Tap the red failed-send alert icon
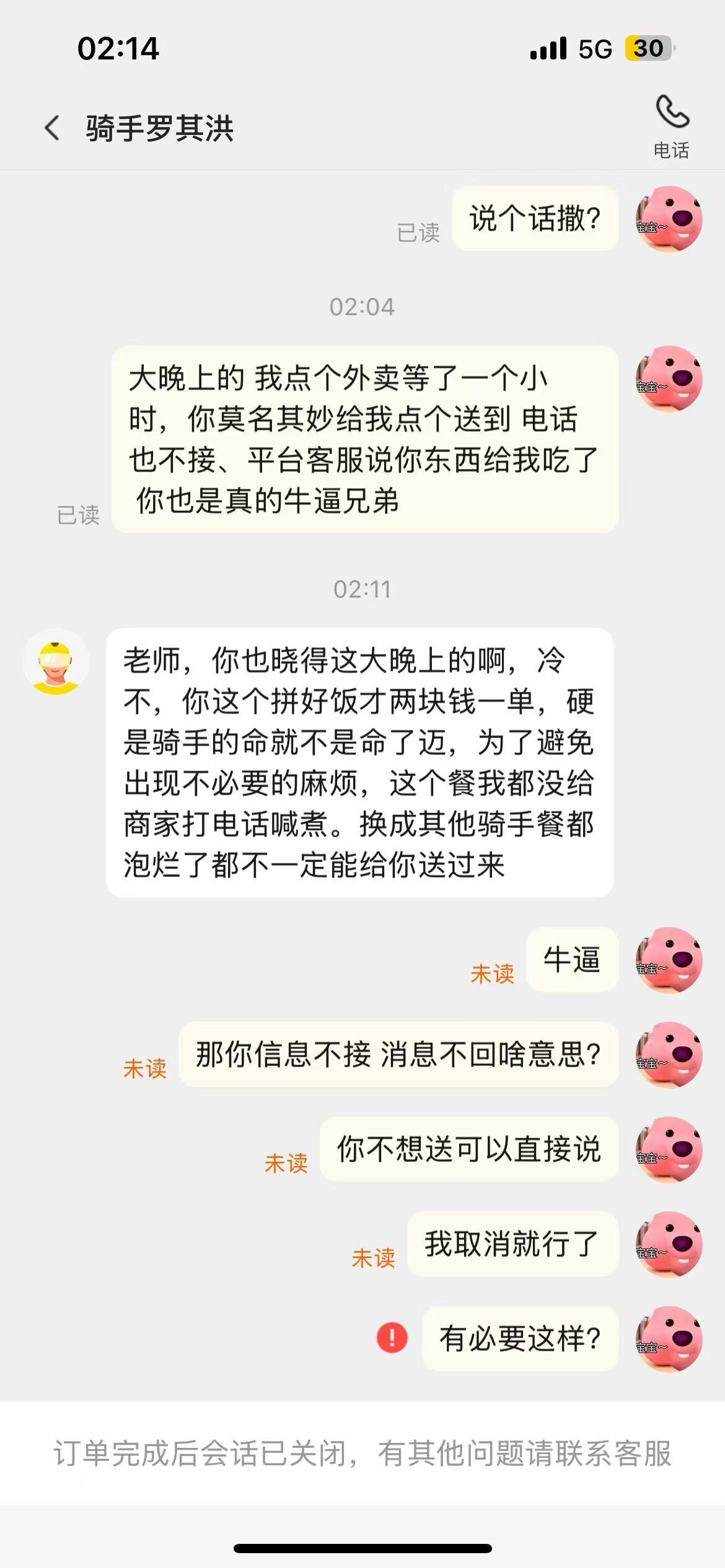 pyautogui.click(x=392, y=1338)
